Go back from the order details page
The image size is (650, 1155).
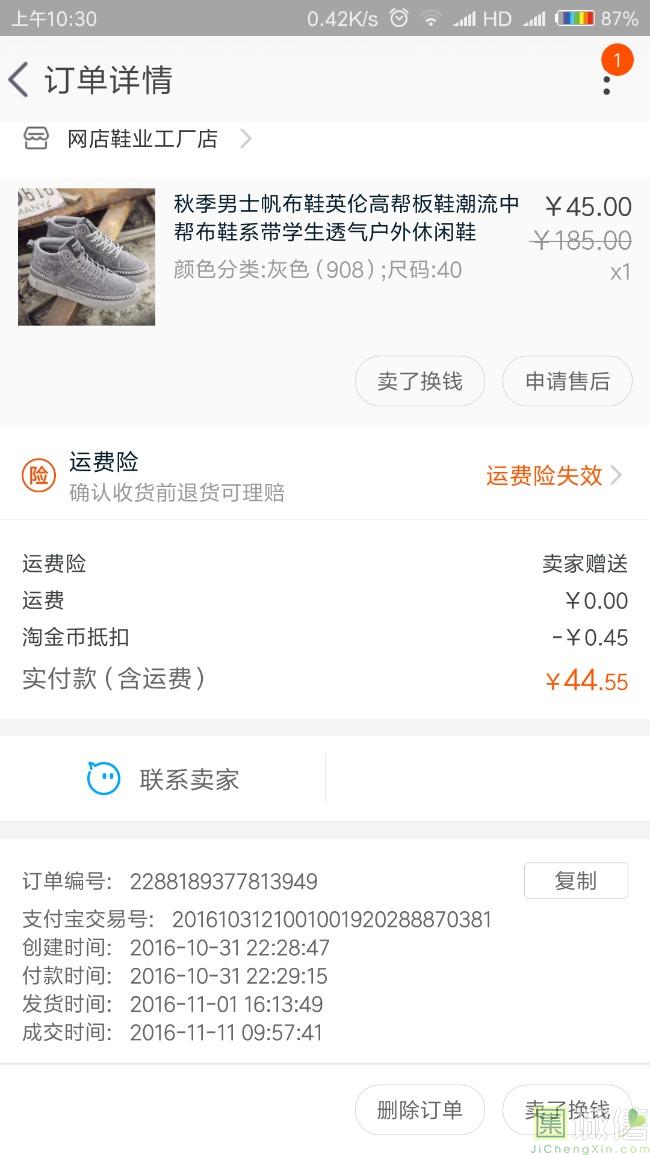point(20,80)
